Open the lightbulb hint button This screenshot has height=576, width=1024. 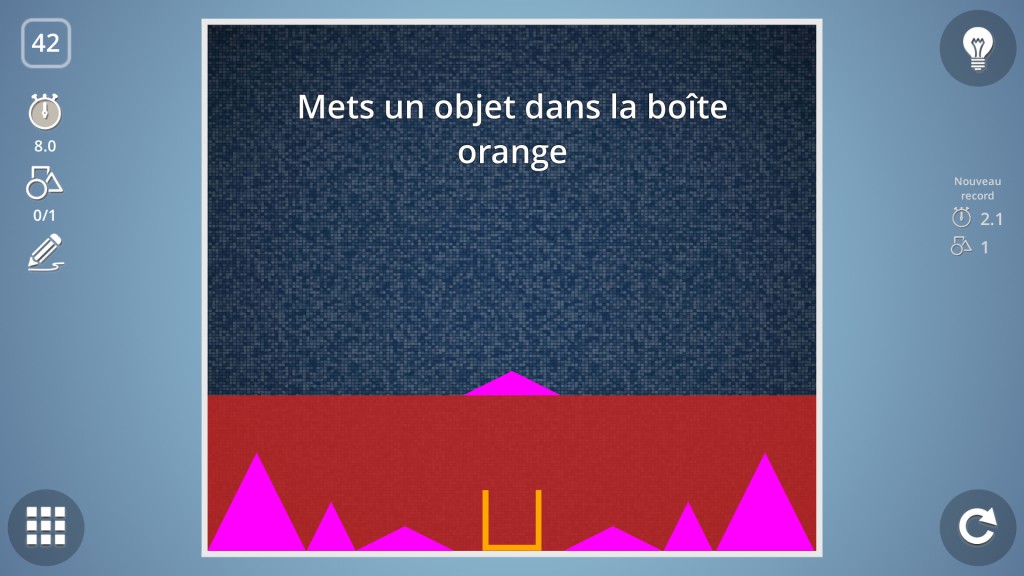[977, 48]
